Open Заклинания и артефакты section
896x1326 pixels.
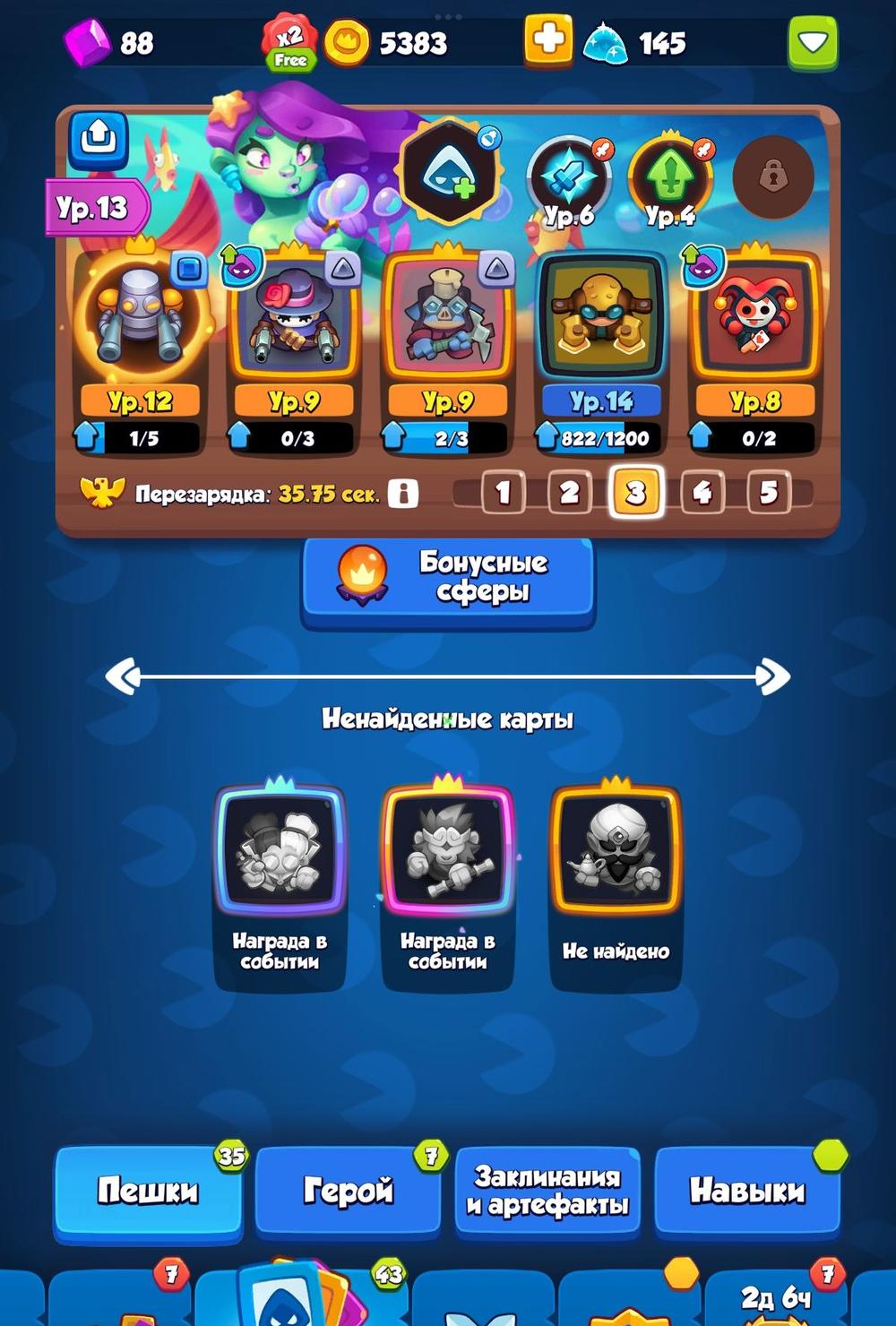point(547,1190)
